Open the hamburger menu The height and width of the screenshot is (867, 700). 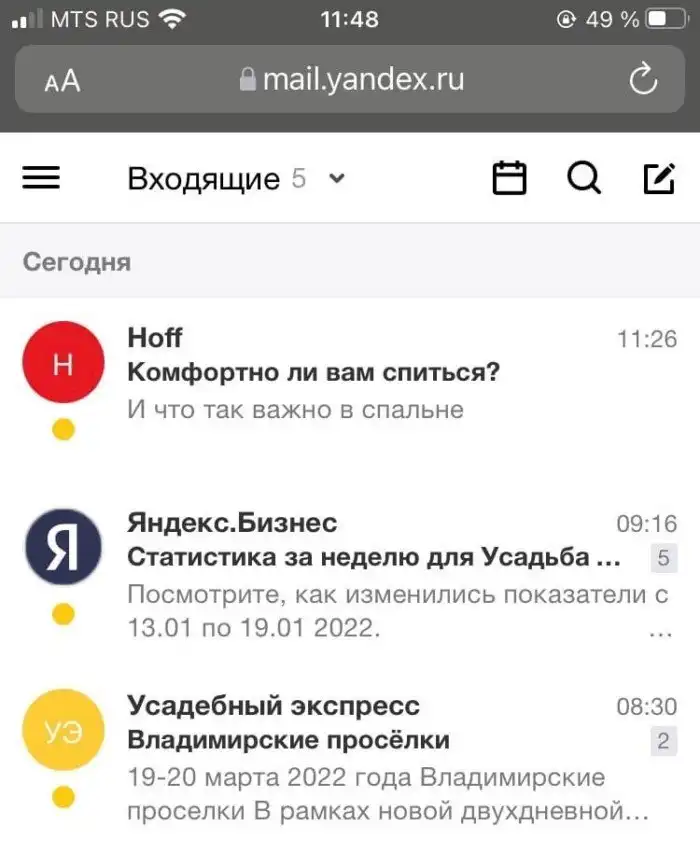pyautogui.click(x=41, y=178)
